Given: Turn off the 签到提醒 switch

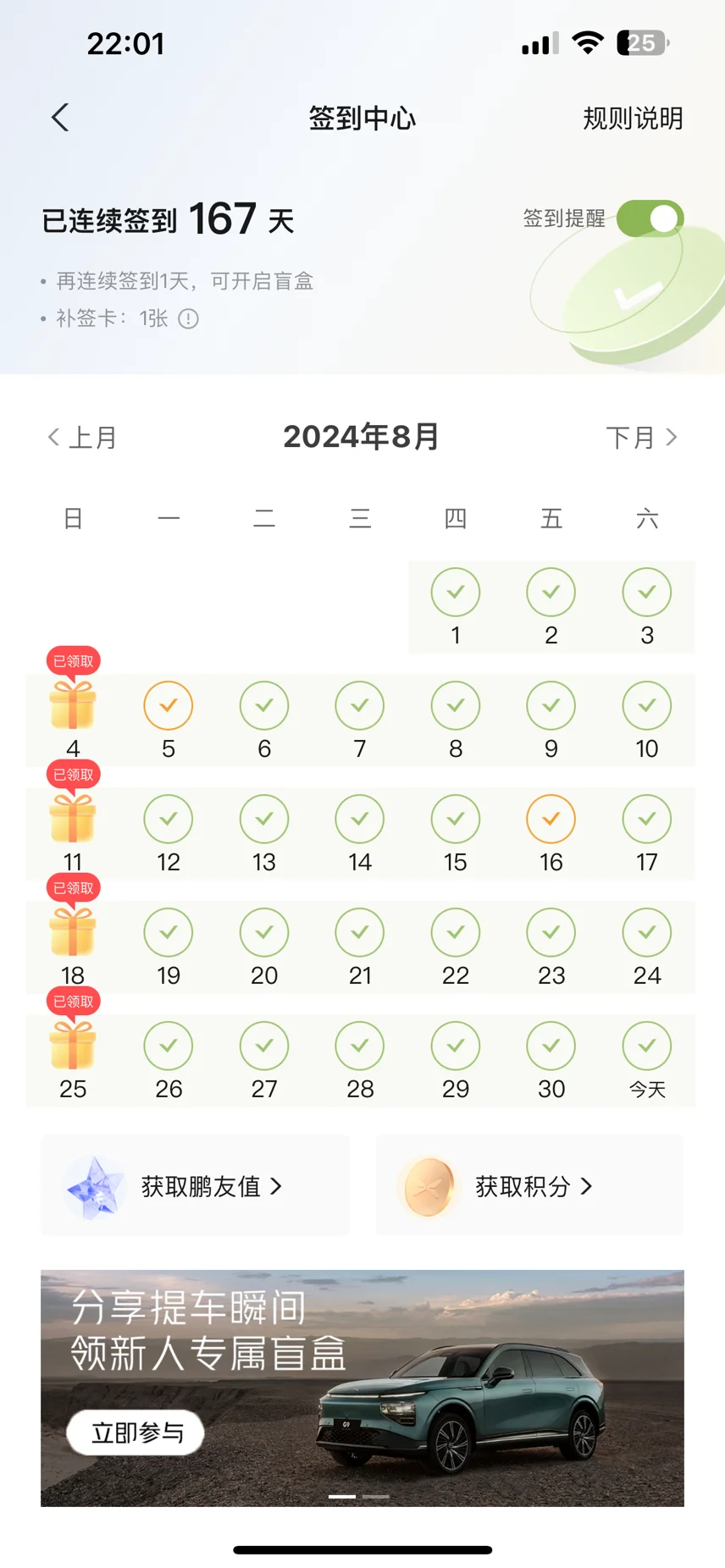Looking at the screenshot, I should (x=650, y=218).
